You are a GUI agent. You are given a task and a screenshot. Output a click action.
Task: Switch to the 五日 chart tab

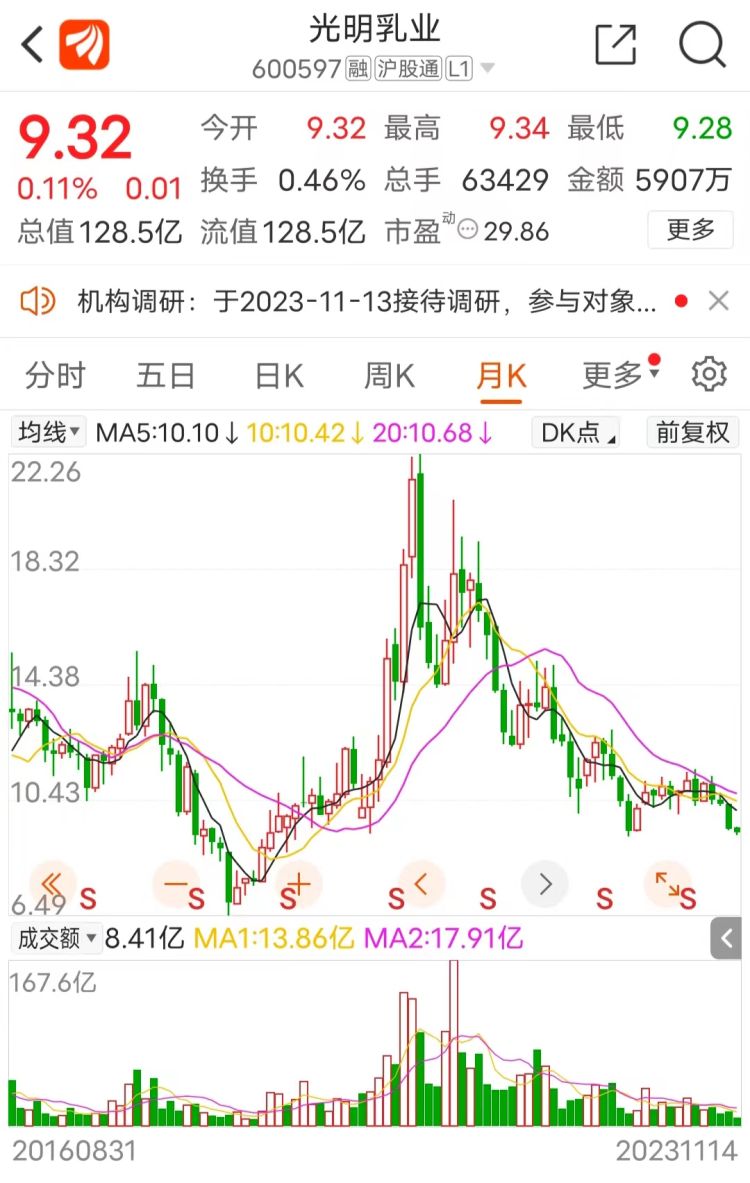166,376
